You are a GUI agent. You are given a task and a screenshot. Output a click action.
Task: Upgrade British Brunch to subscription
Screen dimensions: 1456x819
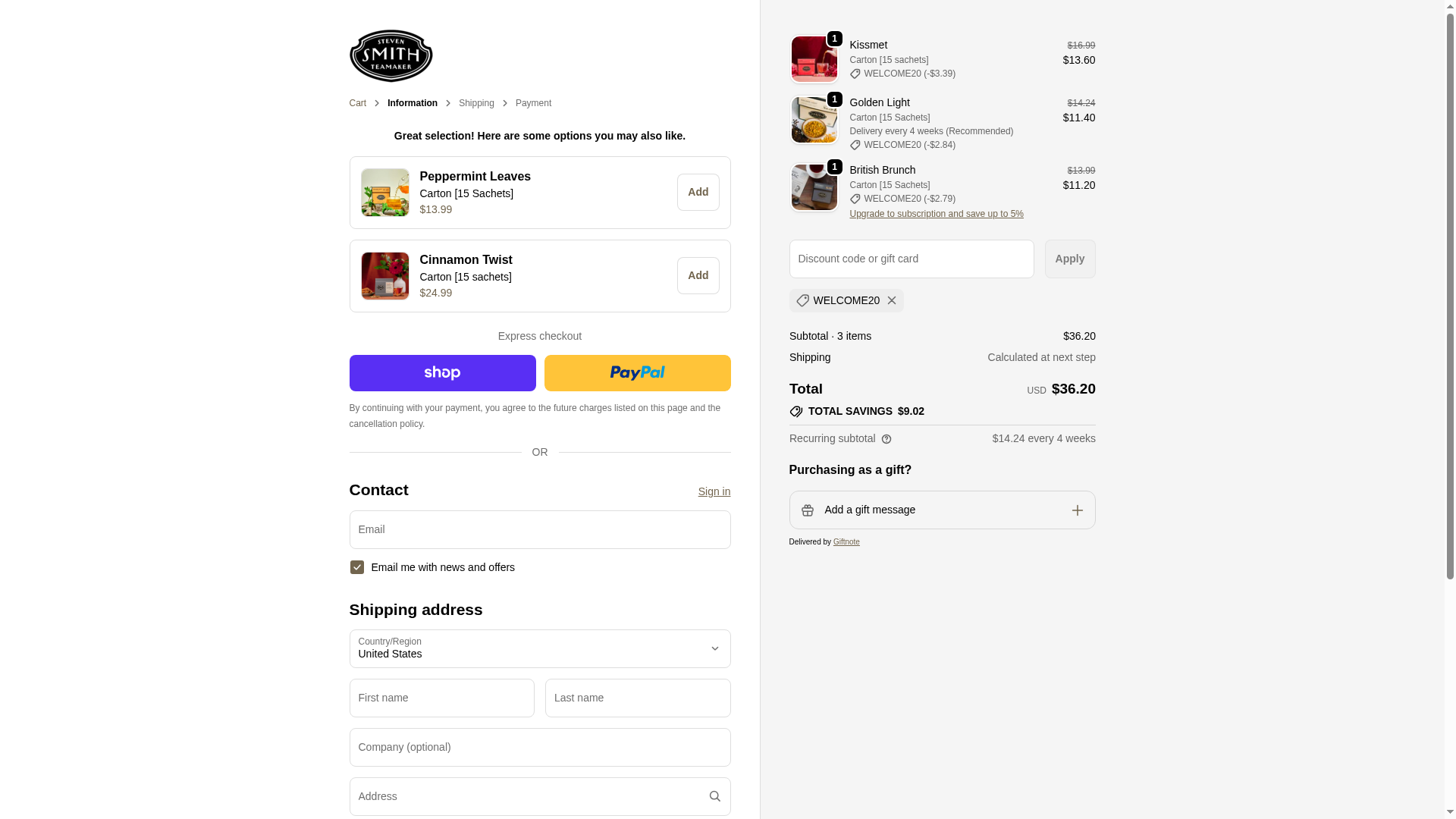click(x=936, y=214)
